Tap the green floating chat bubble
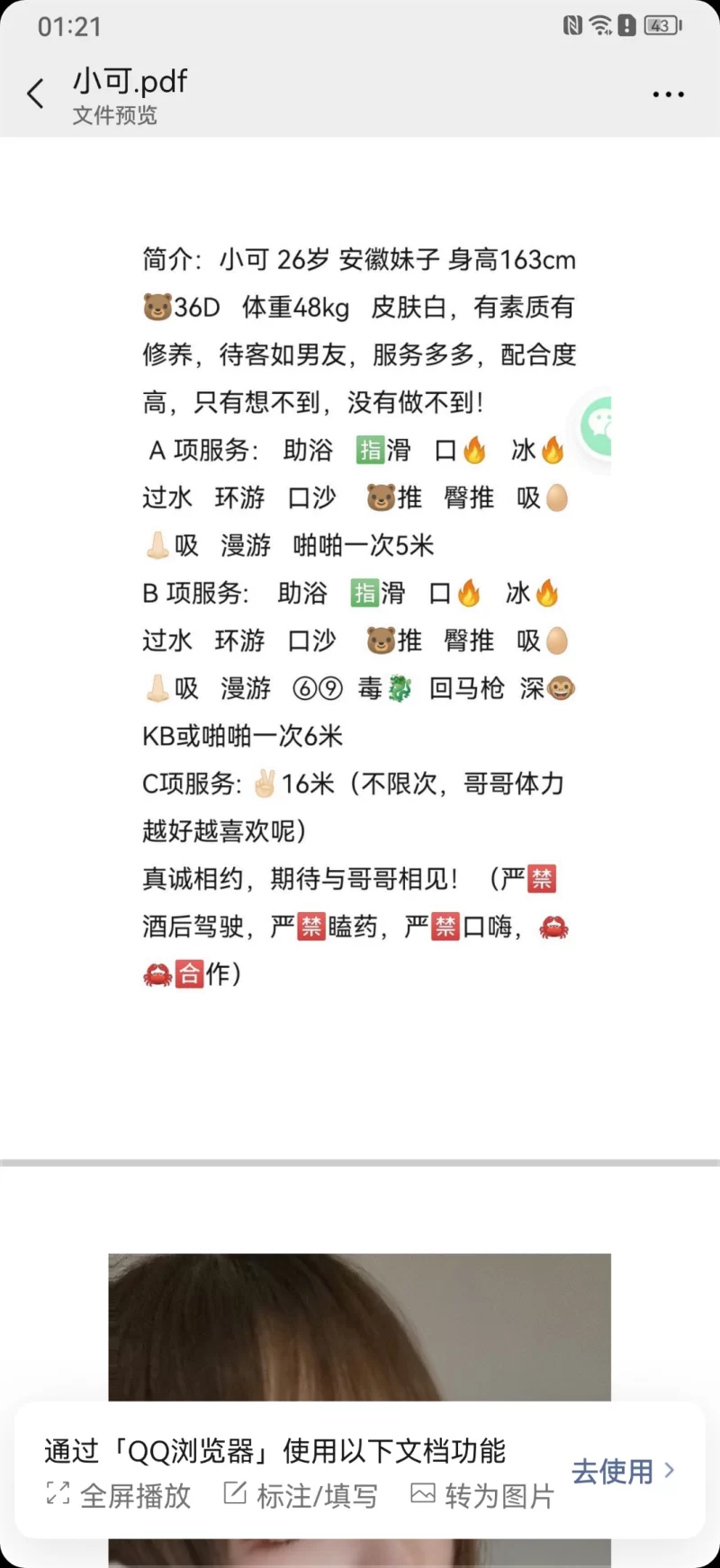The width and height of the screenshot is (720, 1568). [x=596, y=426]
